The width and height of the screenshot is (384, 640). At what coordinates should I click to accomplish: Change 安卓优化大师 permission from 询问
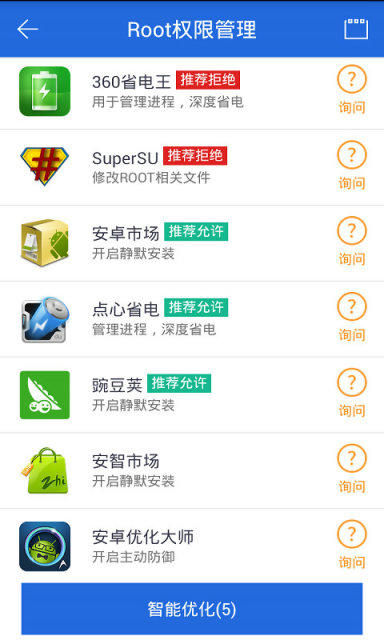click(352, 545)
